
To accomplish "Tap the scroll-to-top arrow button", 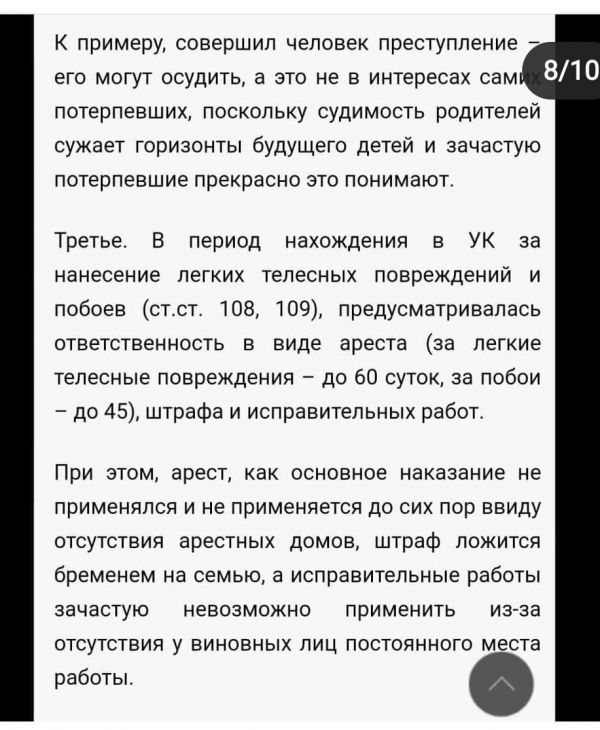I will (x=501, y=683).
